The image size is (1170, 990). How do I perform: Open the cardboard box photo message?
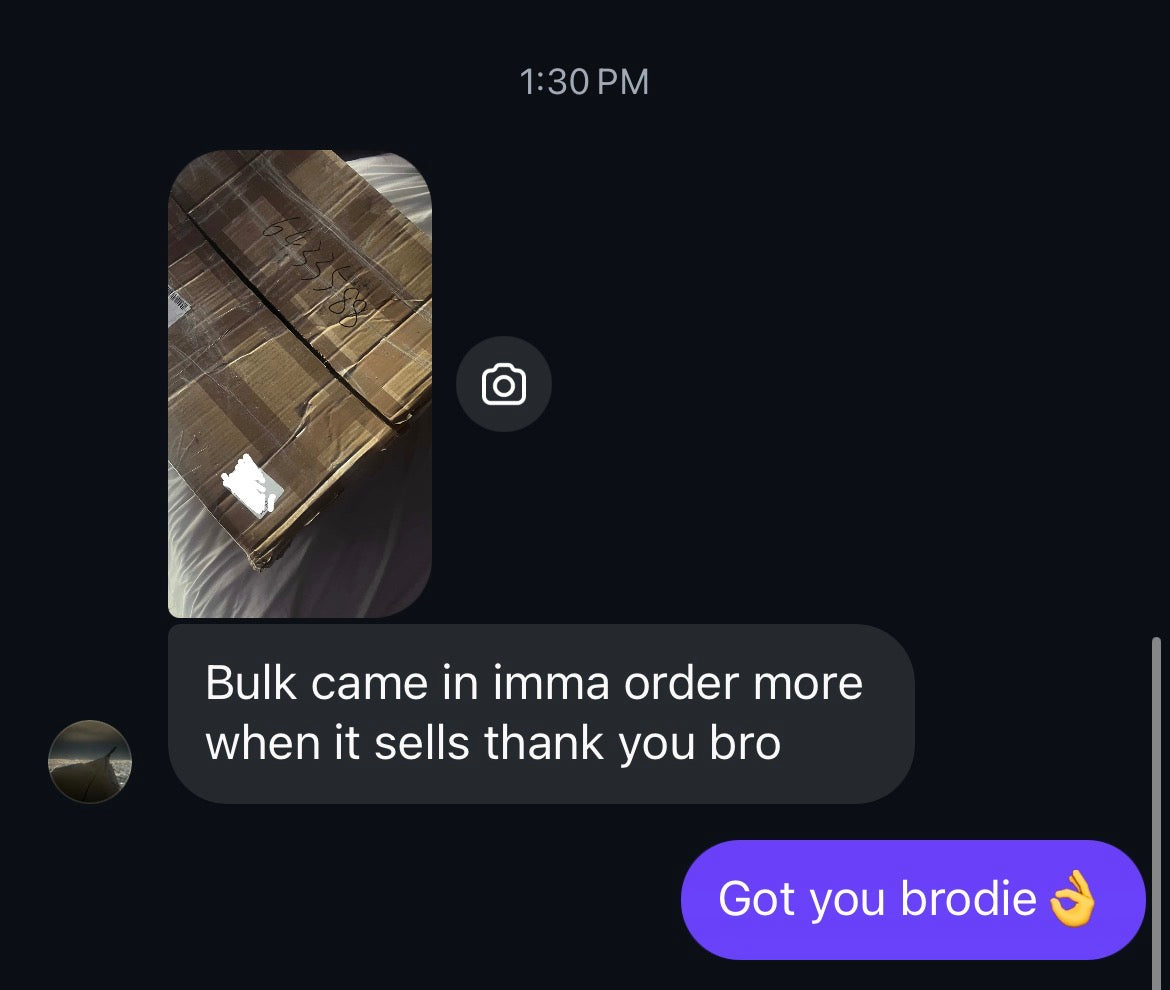[x=300, y=384]
